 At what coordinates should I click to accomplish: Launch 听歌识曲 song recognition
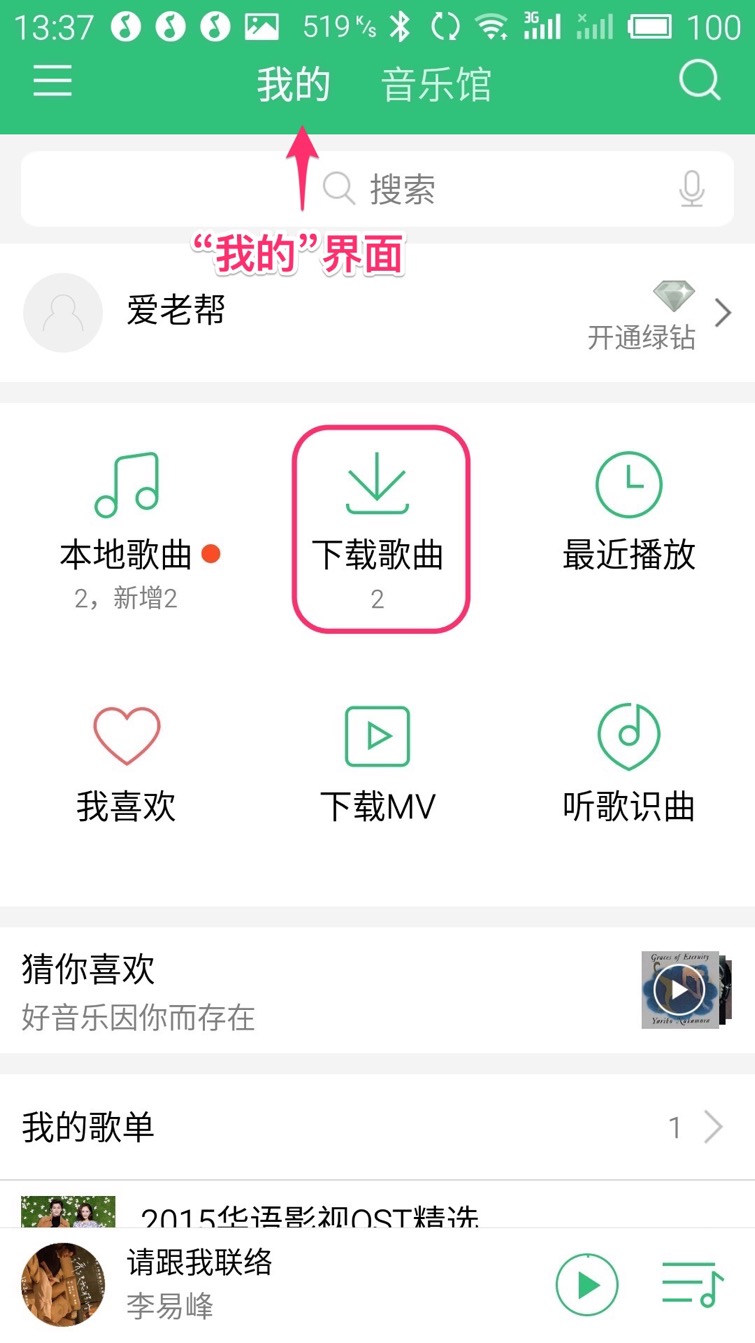(x=628, y=765)
